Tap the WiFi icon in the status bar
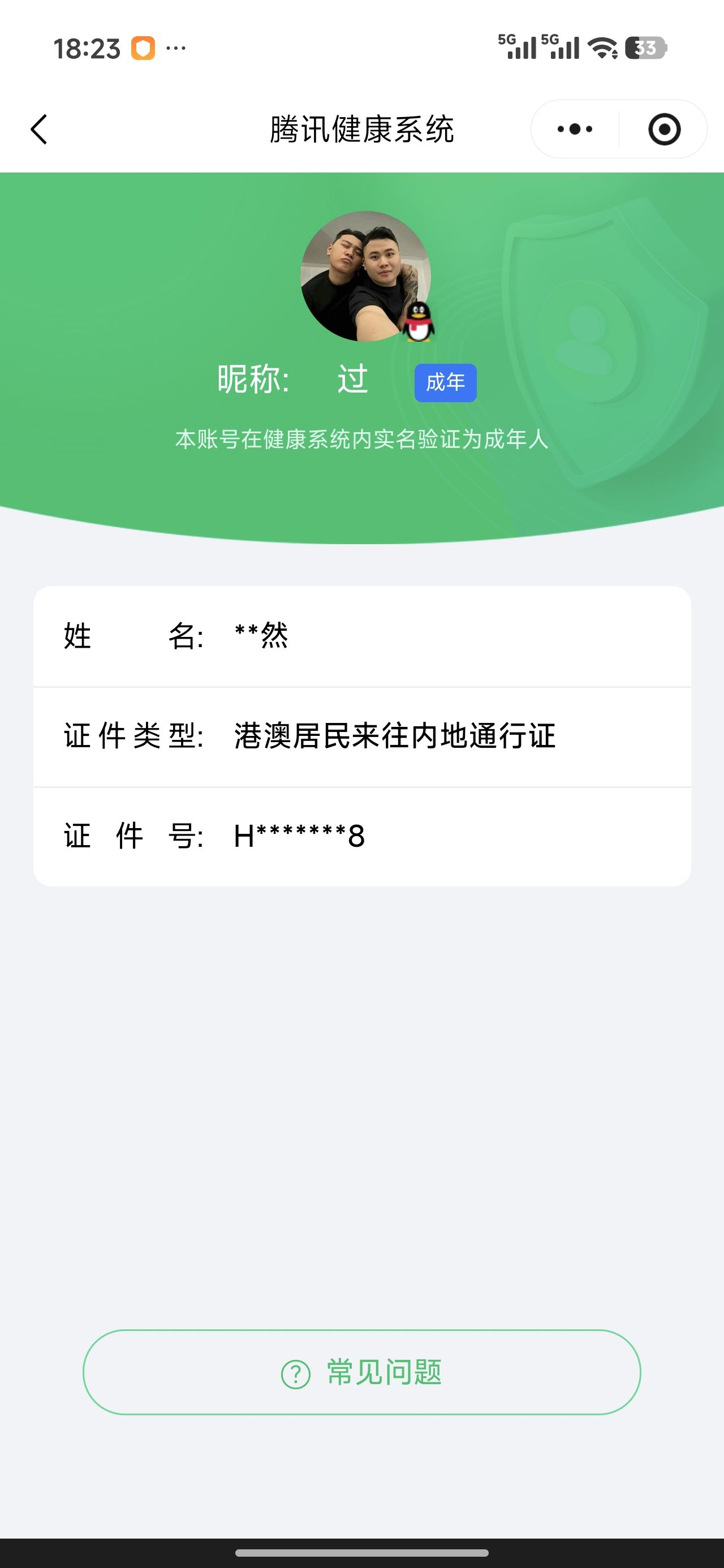 click(602, 49)
